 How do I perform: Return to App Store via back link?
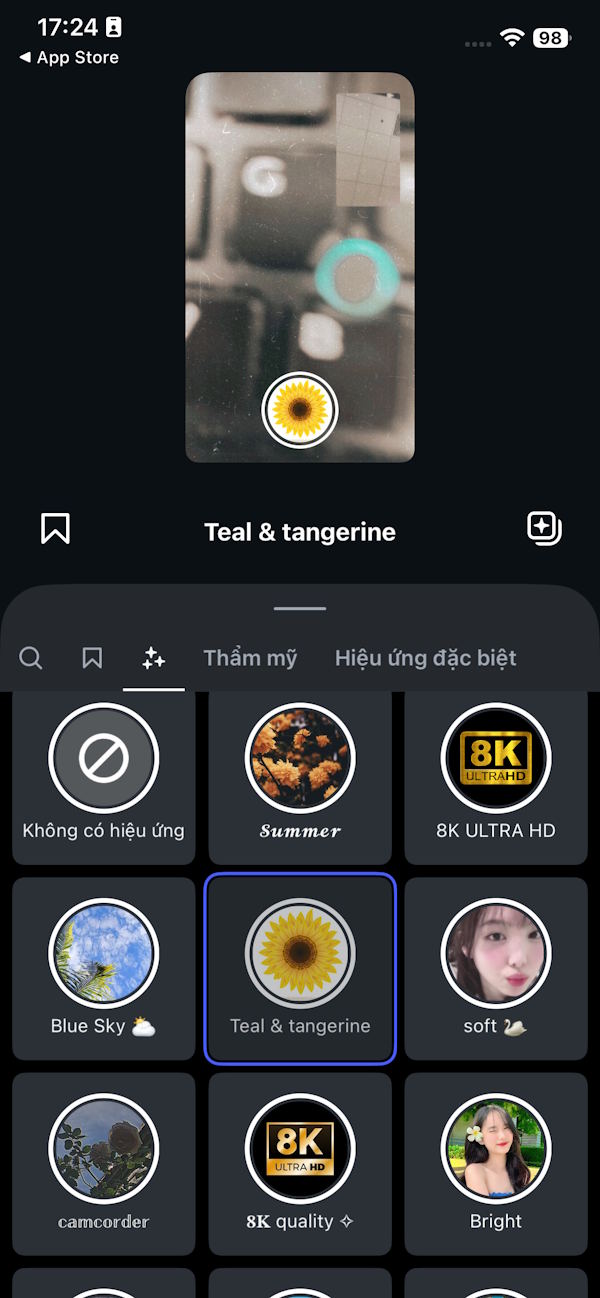click(x=68, y=58)
